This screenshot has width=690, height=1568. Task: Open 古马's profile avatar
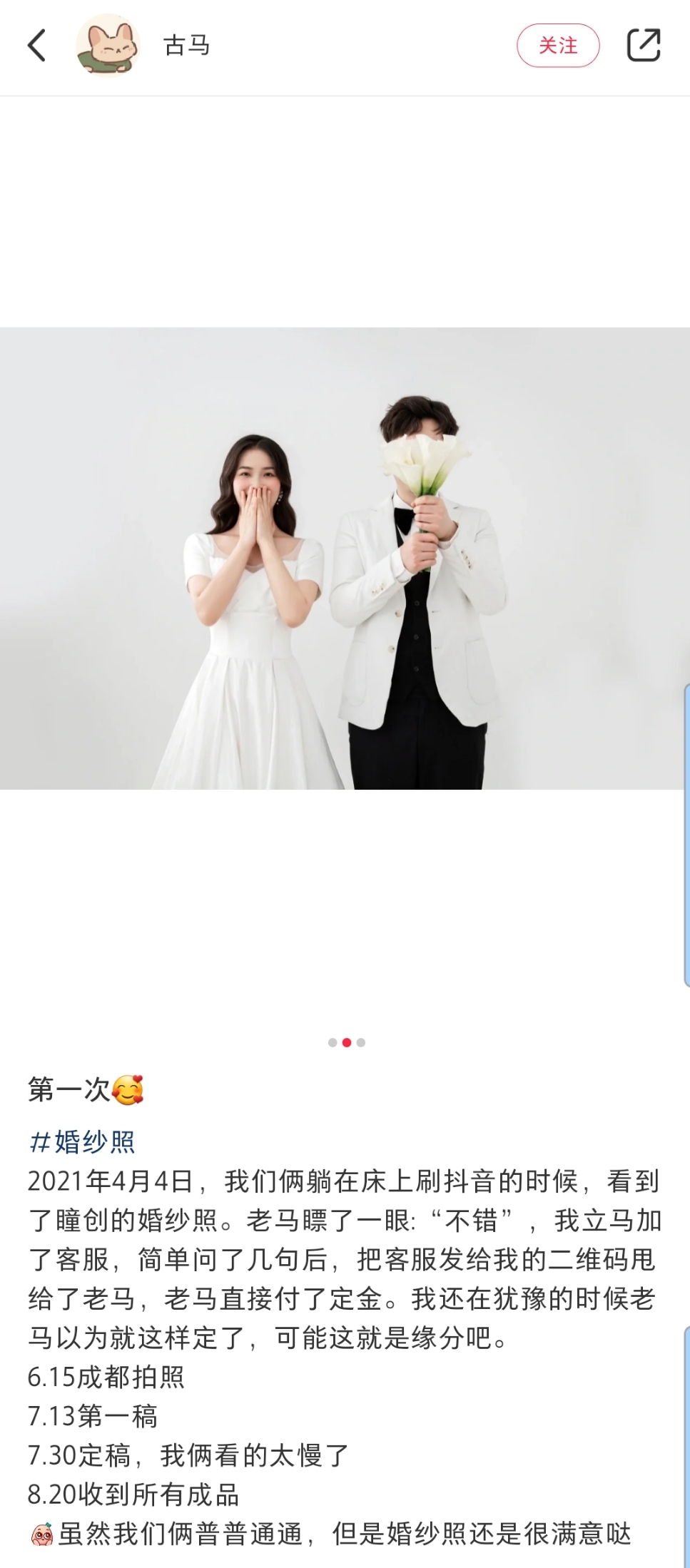tap(108, 46)
